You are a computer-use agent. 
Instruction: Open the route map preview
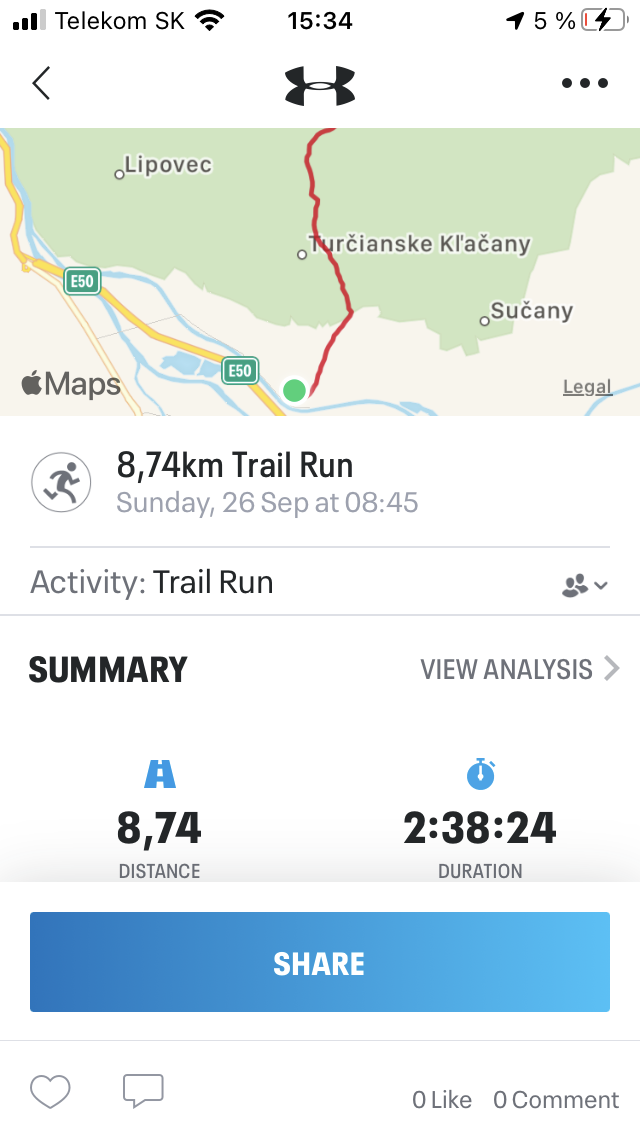[x=320, y=272]
